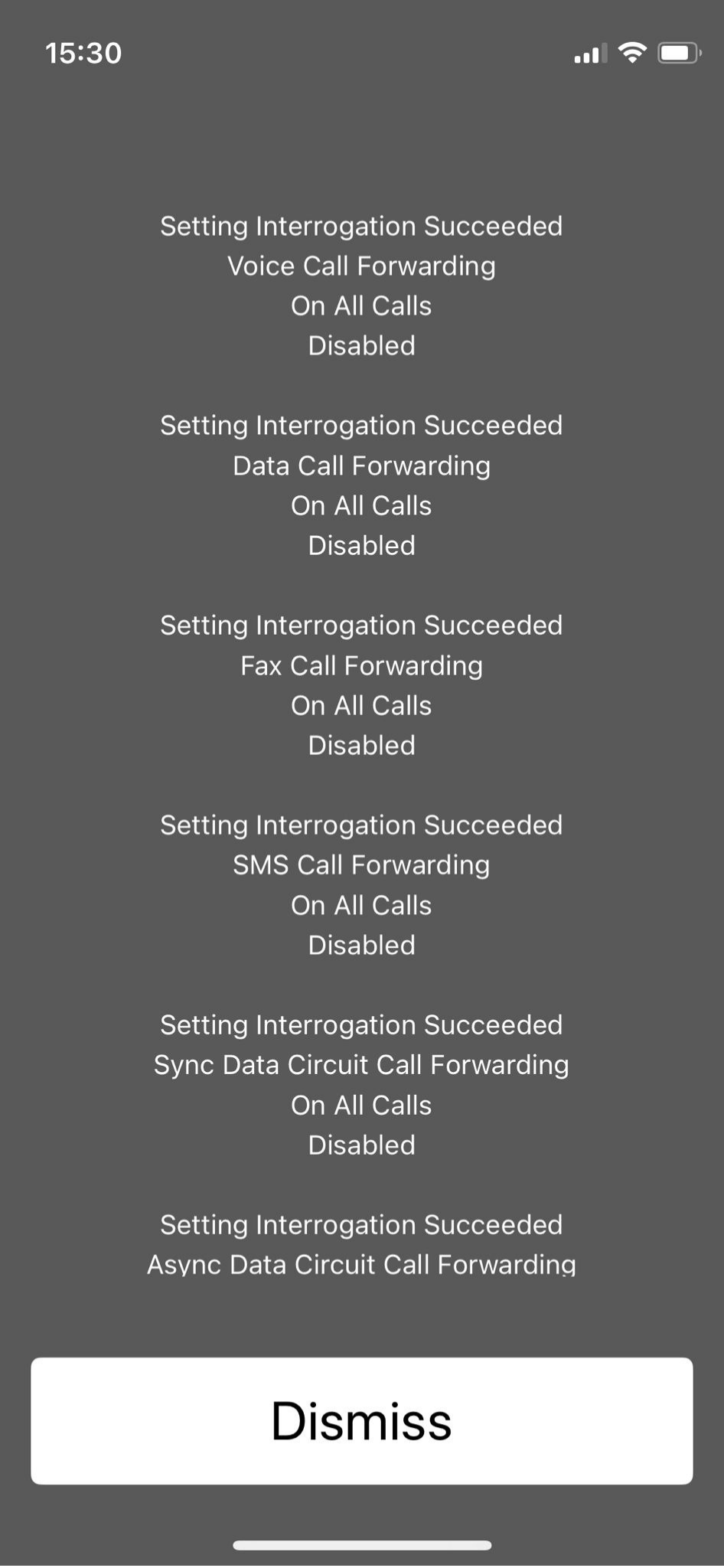Tap the Data Call Forwarding result text
Image resolution: width=724 pixels, height=1568 pixels.
tap(361, 465)
